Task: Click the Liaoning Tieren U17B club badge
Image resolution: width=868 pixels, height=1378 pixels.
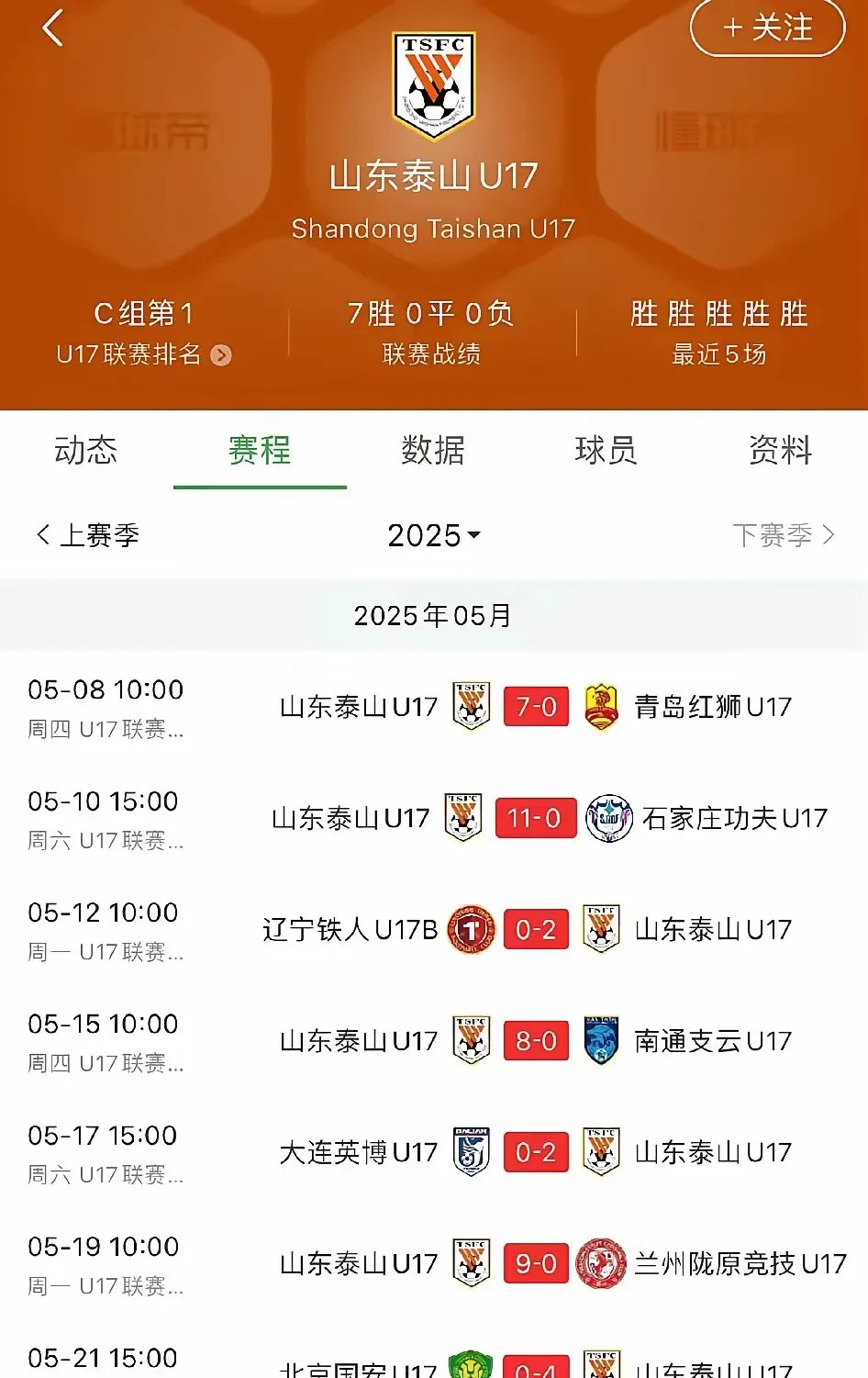Action: 468,929
